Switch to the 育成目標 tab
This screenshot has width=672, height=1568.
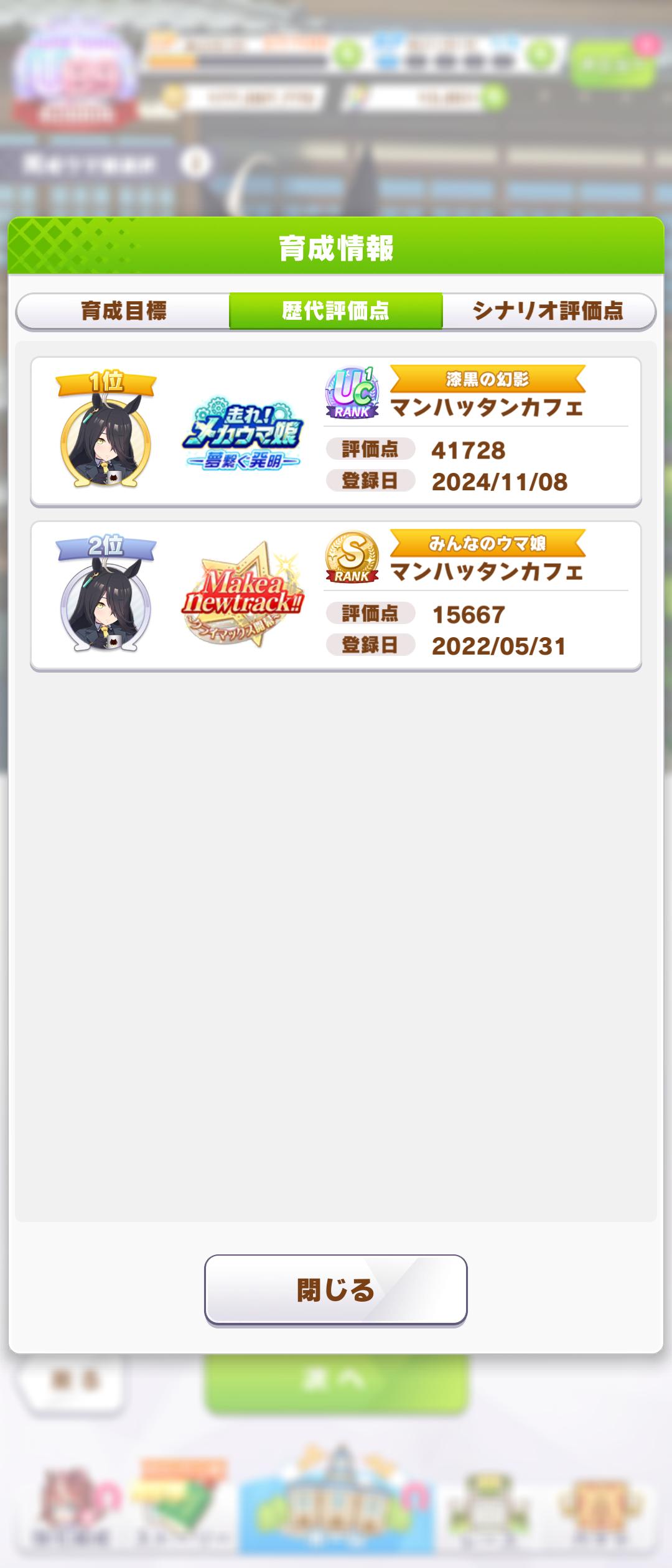tap(123, 310)
